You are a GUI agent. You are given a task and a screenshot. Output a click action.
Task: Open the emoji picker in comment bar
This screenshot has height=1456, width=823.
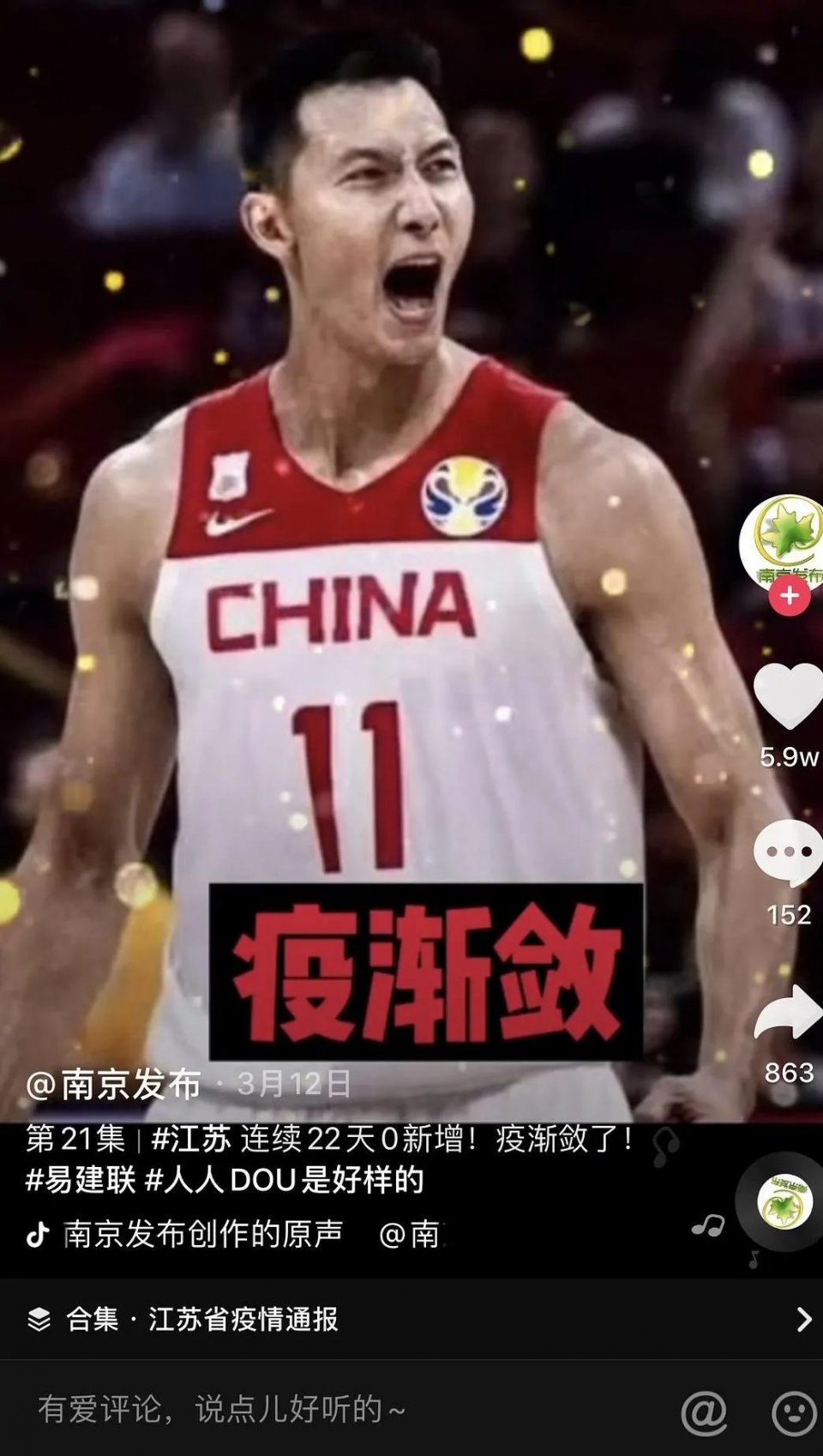[x=793, y=1411]
